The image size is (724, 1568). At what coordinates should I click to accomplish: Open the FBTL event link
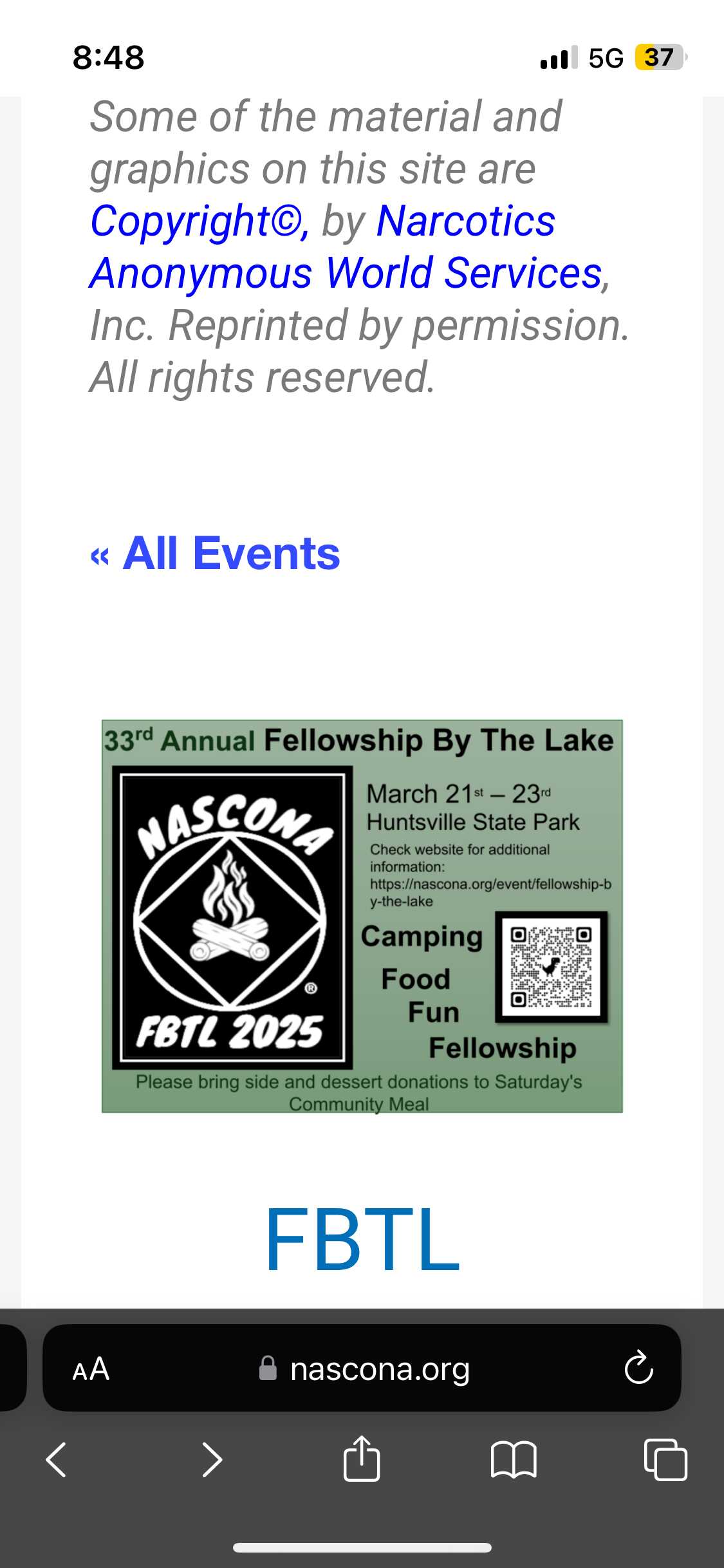362,1239
